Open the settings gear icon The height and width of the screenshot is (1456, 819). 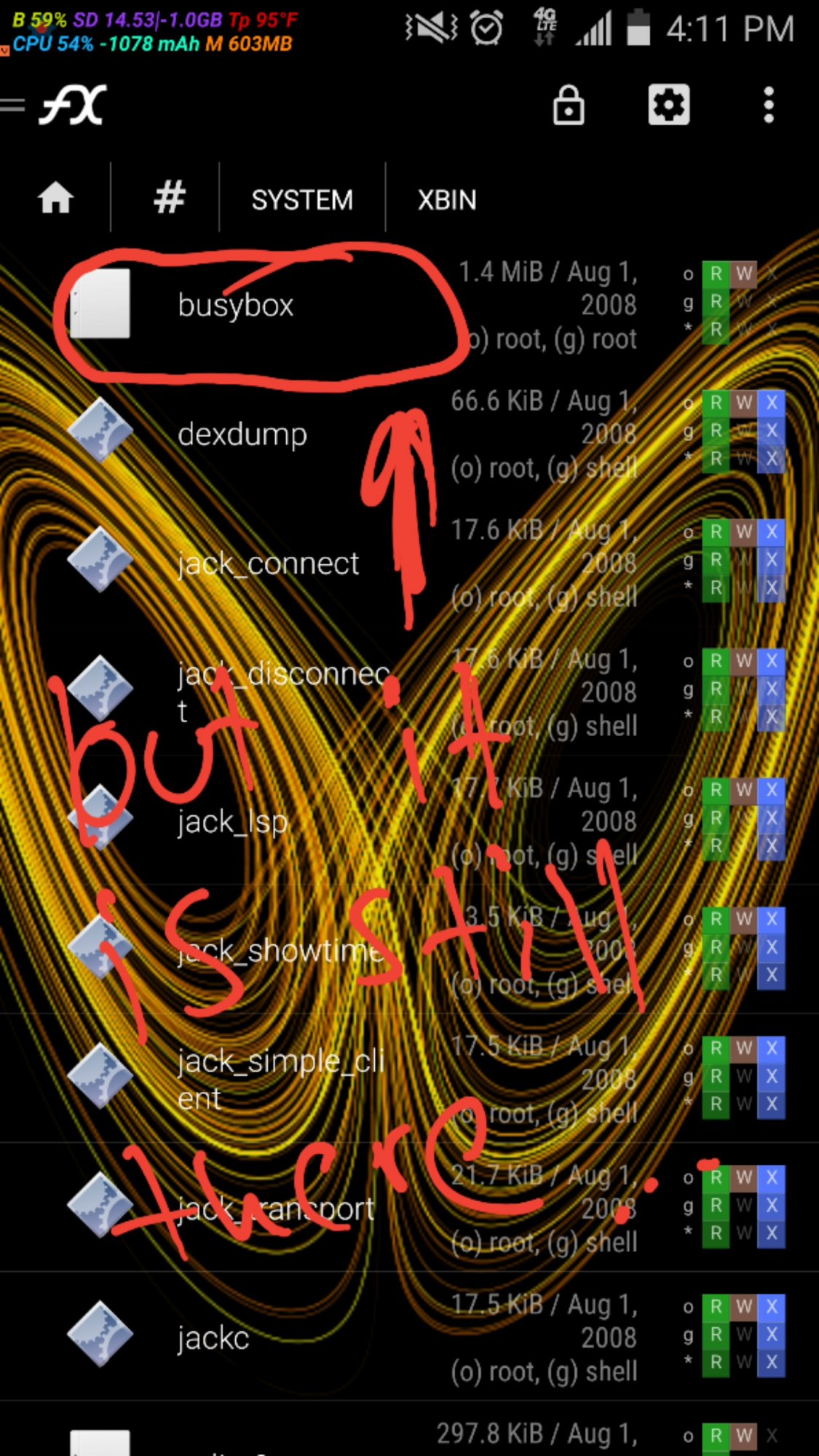point(668,106)
